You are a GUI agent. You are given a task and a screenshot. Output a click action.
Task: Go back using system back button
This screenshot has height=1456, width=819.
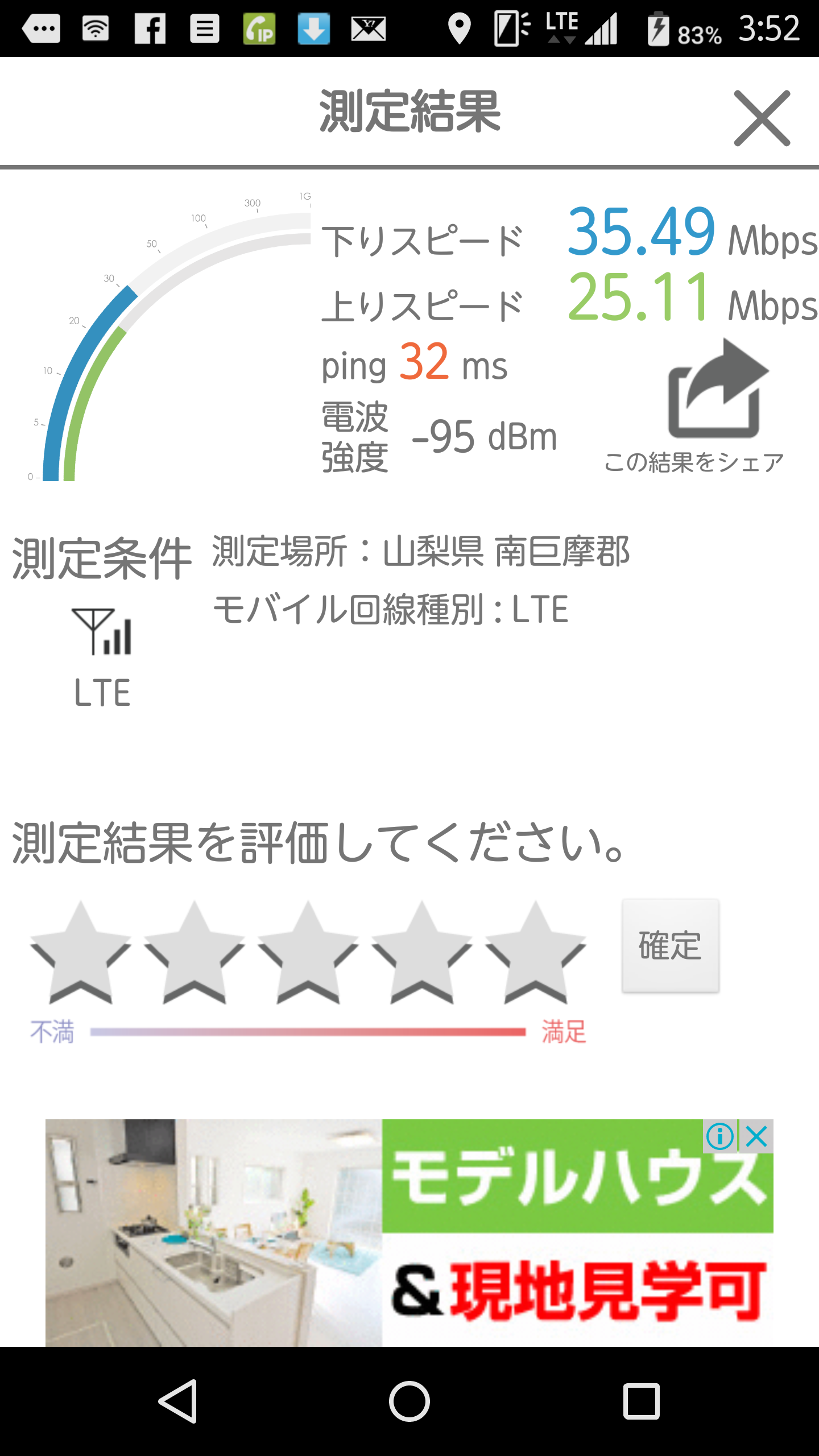[x=178, y=1401]
